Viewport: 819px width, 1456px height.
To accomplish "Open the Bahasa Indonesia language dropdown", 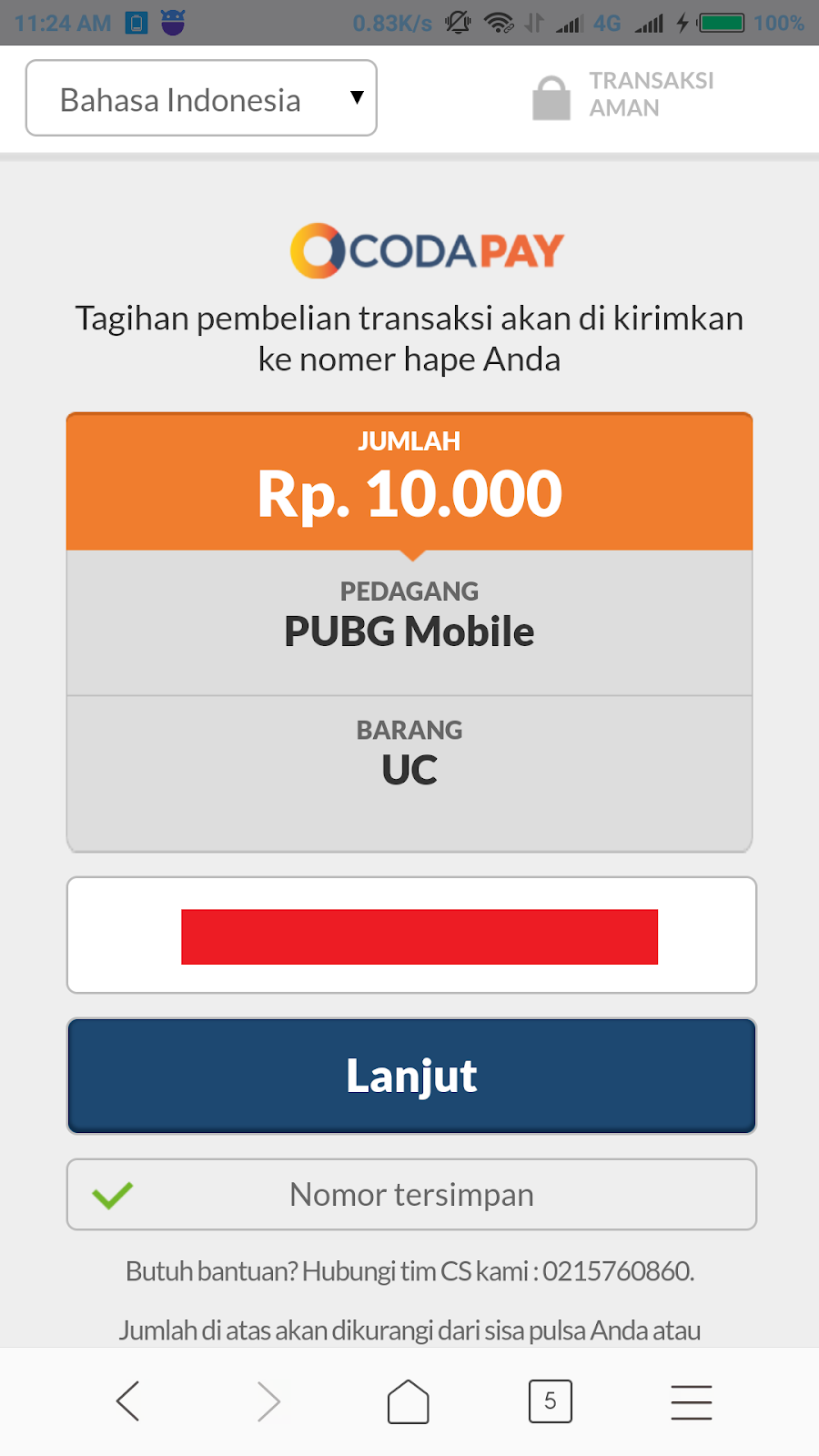I will [201, 98].
